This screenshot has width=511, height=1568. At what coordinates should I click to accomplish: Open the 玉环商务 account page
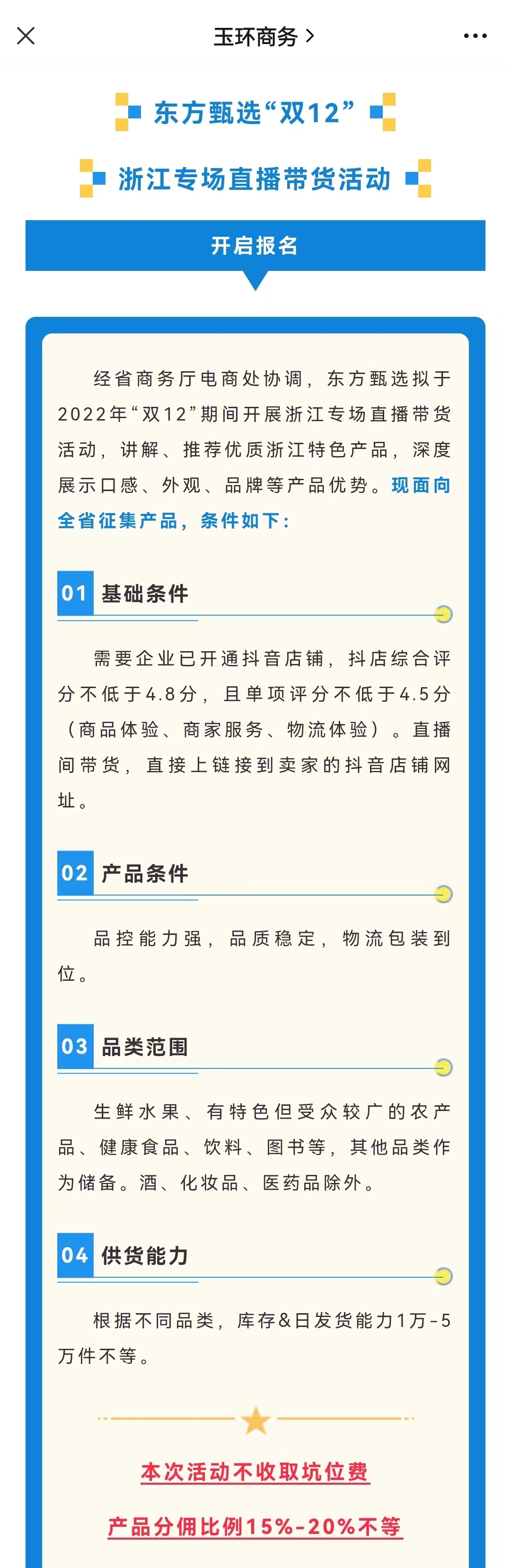[x=263, y=36]
